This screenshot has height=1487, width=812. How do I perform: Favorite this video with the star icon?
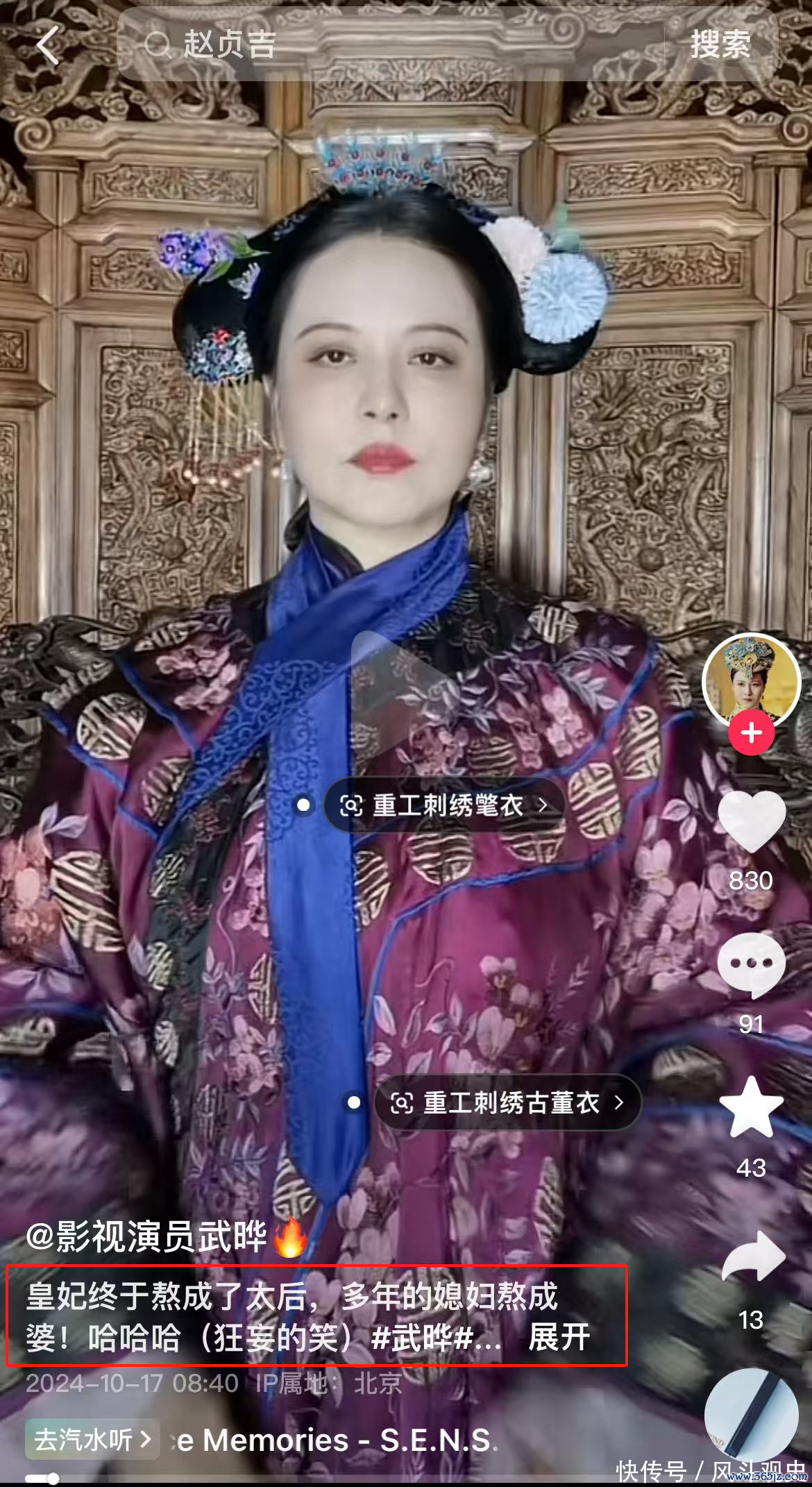pyautogui.click(x=751, y=1109)
